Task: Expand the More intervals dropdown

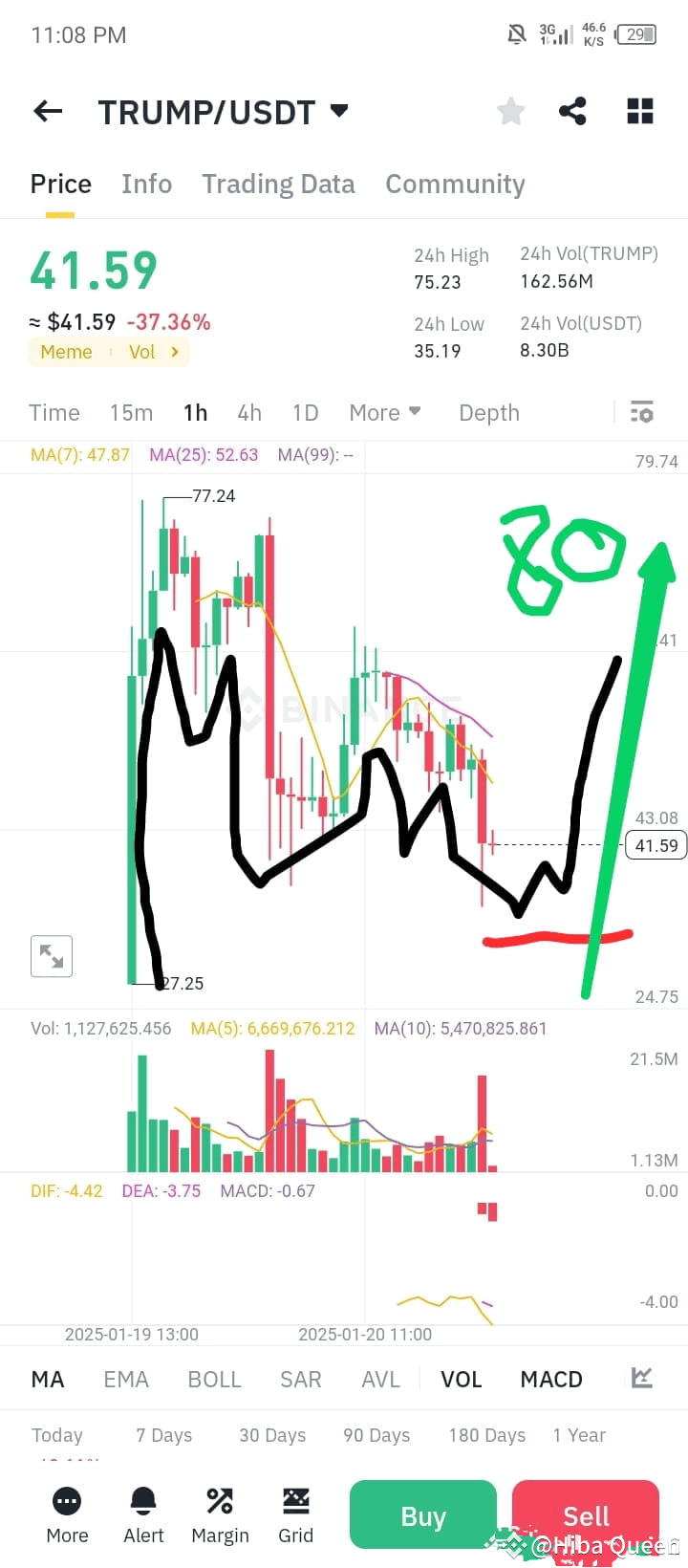Action: click(x=384, y=413)
